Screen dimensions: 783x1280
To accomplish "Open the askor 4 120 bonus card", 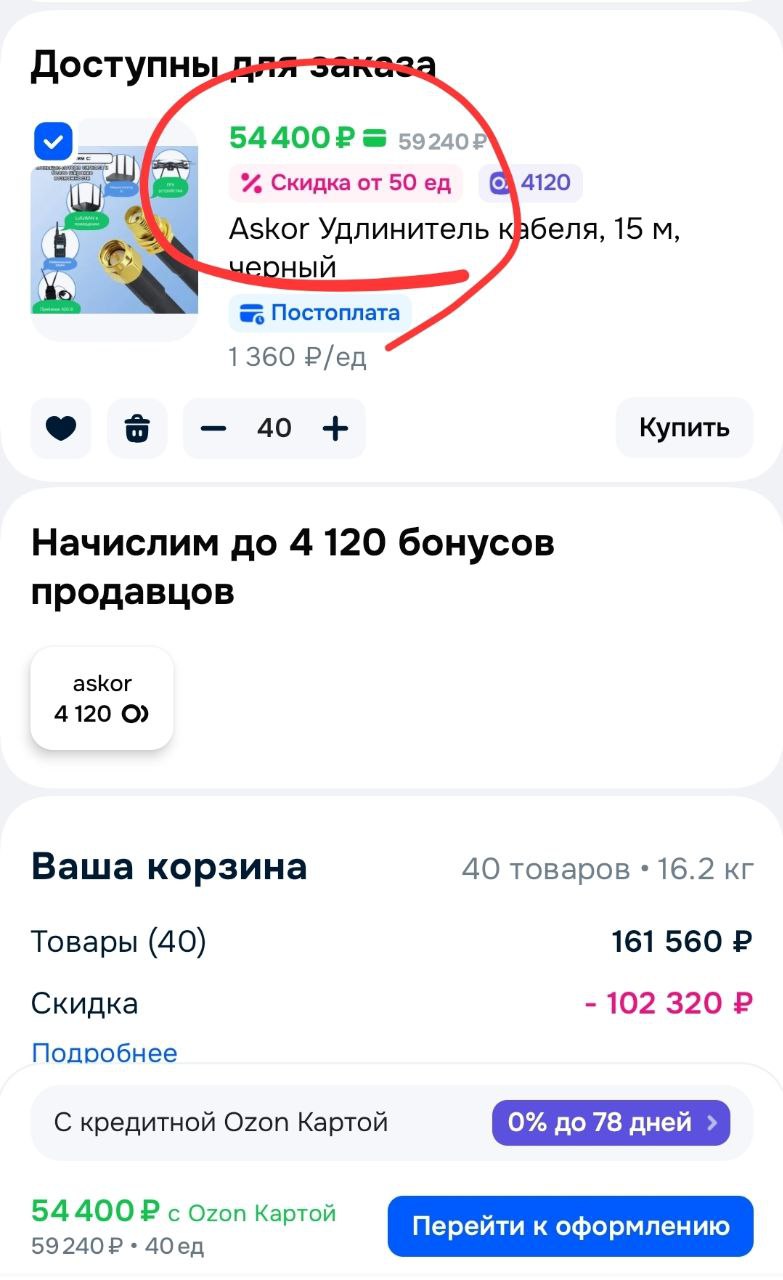I will click(x=102, y=699).
